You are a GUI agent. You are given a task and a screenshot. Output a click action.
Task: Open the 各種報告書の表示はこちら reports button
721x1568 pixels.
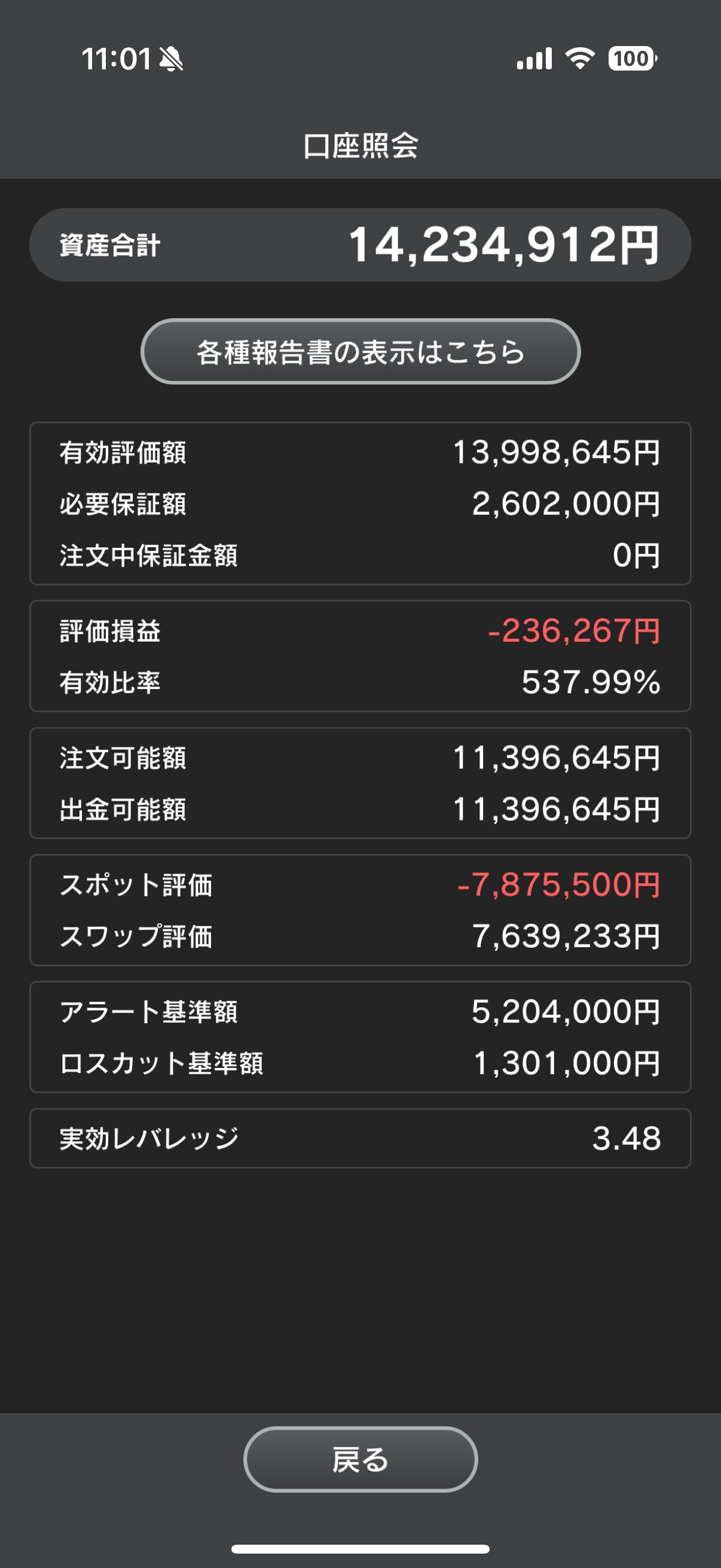pos(360,351)
